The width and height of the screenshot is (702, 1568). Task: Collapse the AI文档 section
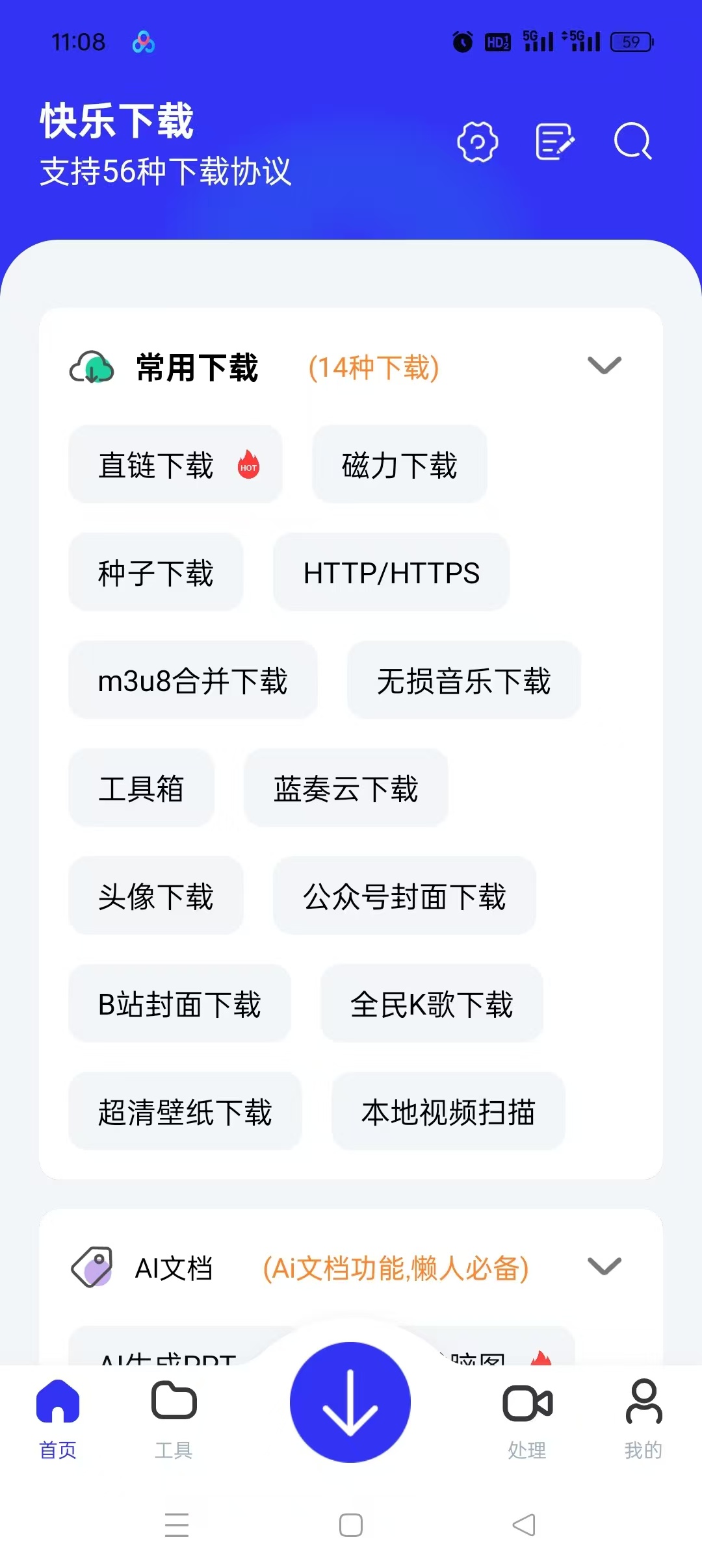pyautogui.click(x=604, y=1266)
